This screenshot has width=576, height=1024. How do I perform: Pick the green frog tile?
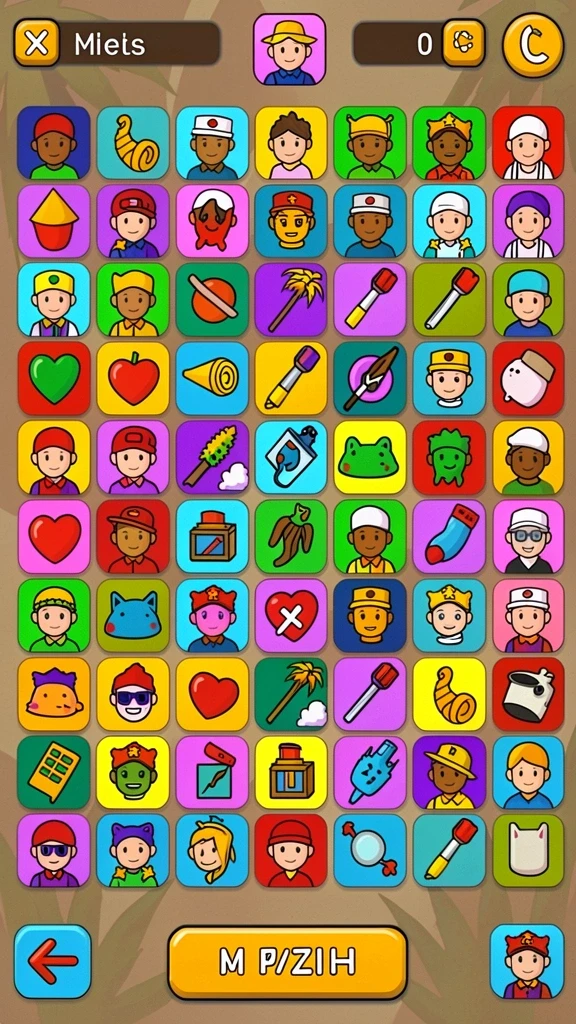370,457
